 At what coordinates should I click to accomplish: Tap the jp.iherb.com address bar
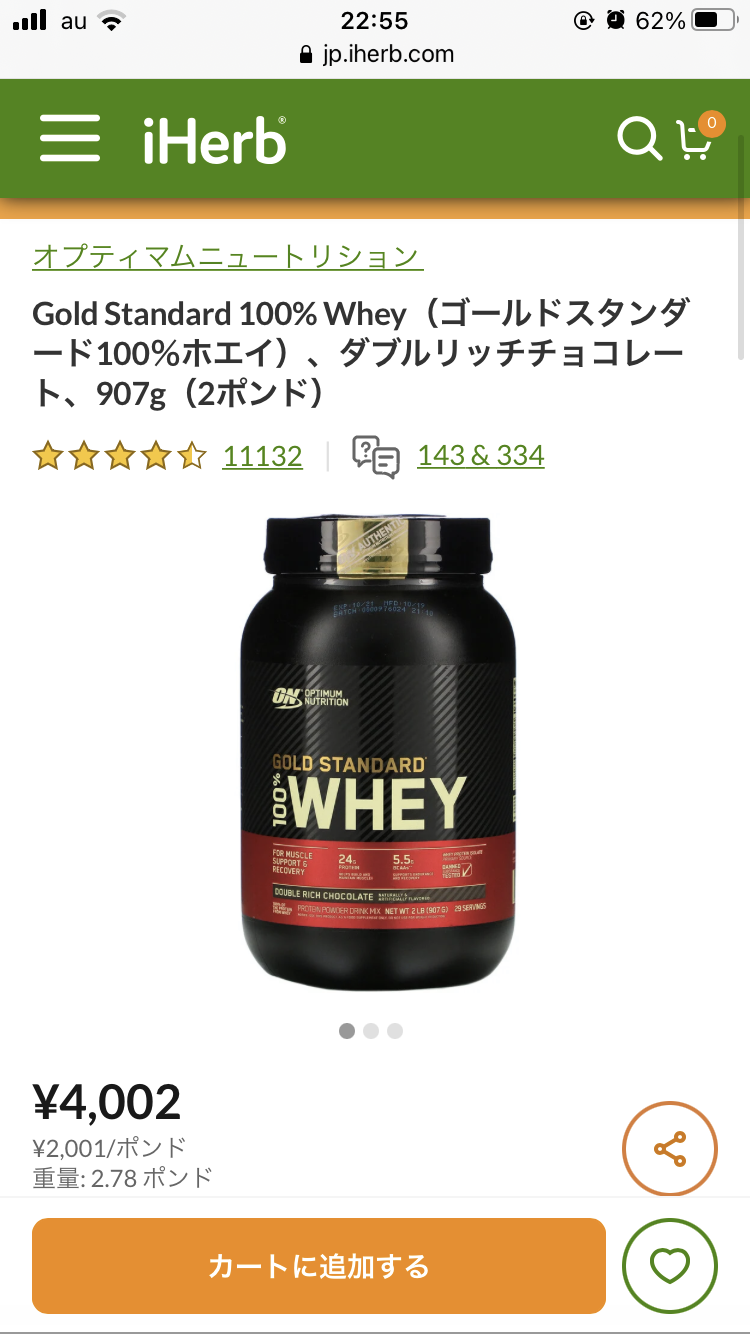pos(376,54)
